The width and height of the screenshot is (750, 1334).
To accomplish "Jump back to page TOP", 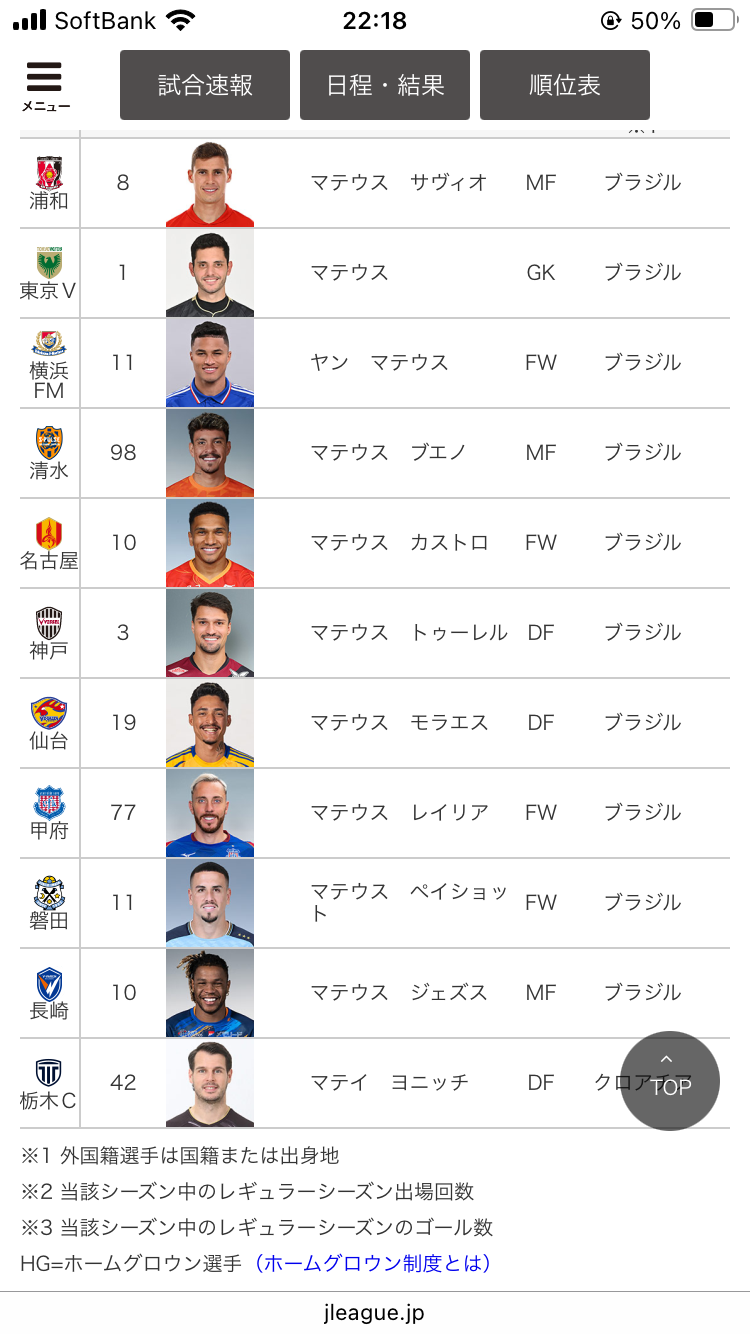I will point(670,1081).
